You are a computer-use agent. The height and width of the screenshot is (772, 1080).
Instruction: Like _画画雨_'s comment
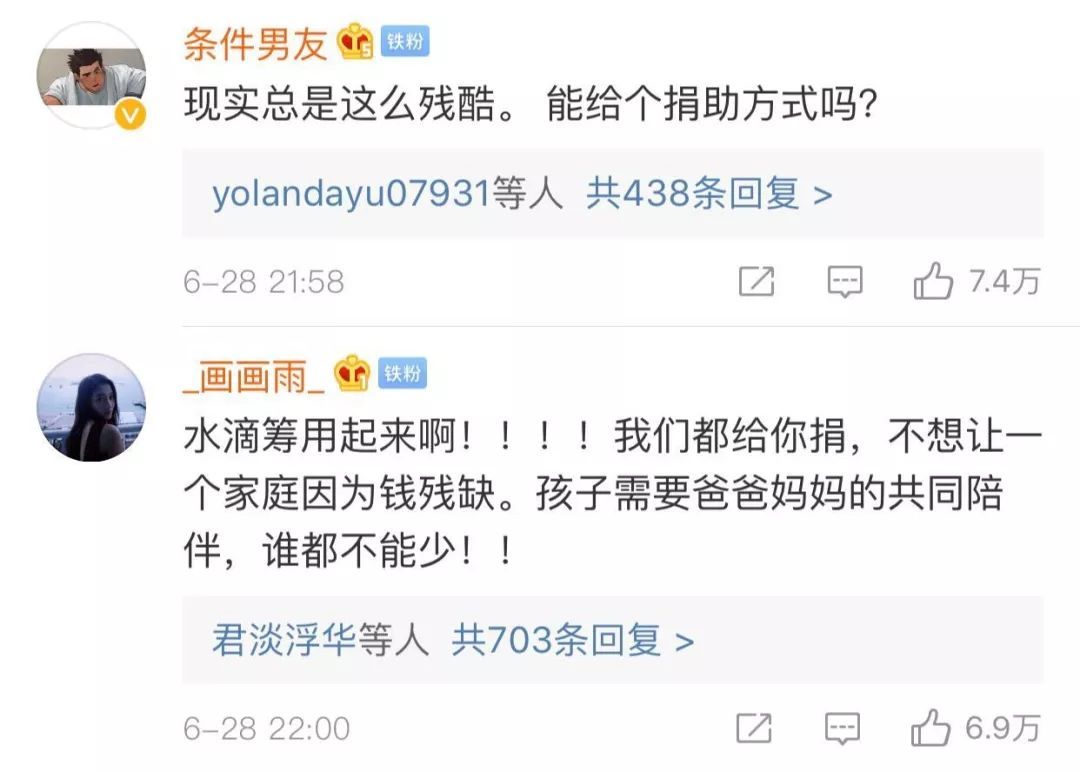click(933, 728)
